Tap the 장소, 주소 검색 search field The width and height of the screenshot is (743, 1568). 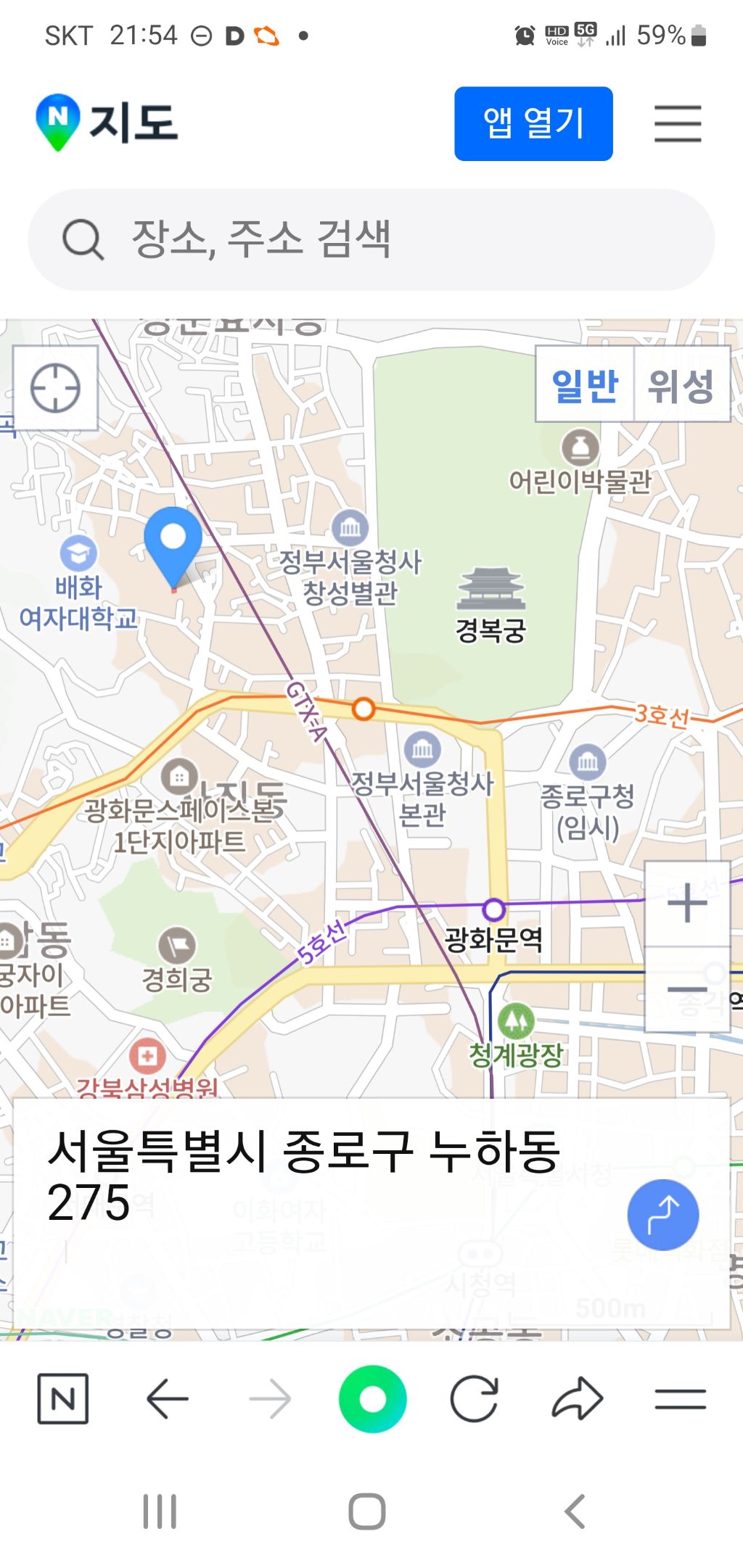tap(371, 239)
